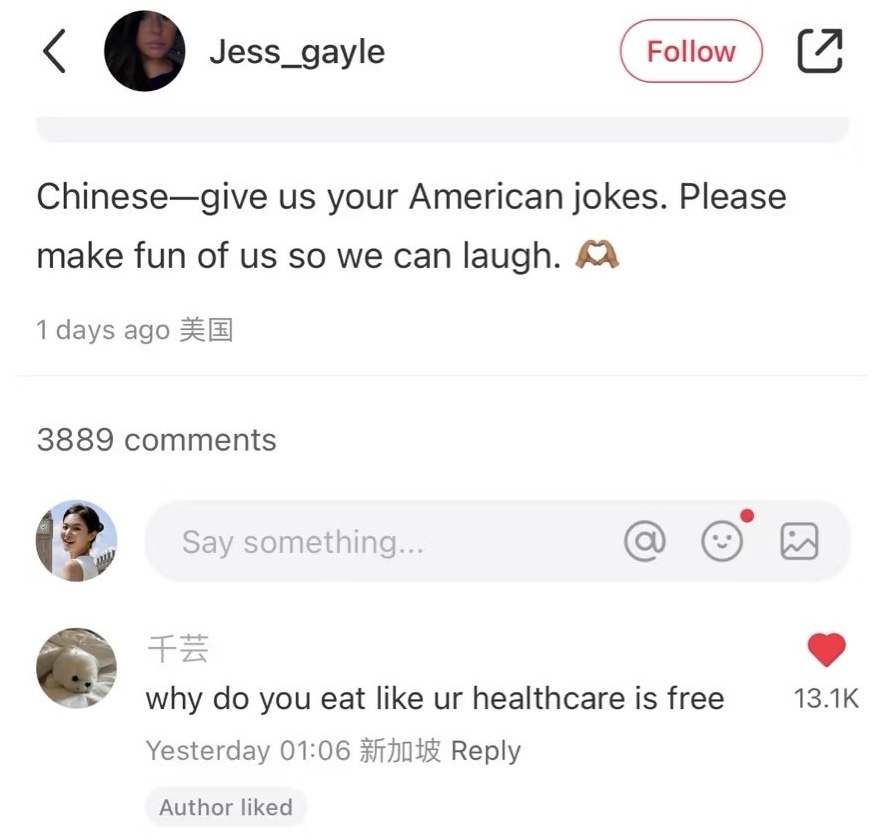Like 千芸's healthcare comment
The image size is (873, 840).
click(825, 652)
